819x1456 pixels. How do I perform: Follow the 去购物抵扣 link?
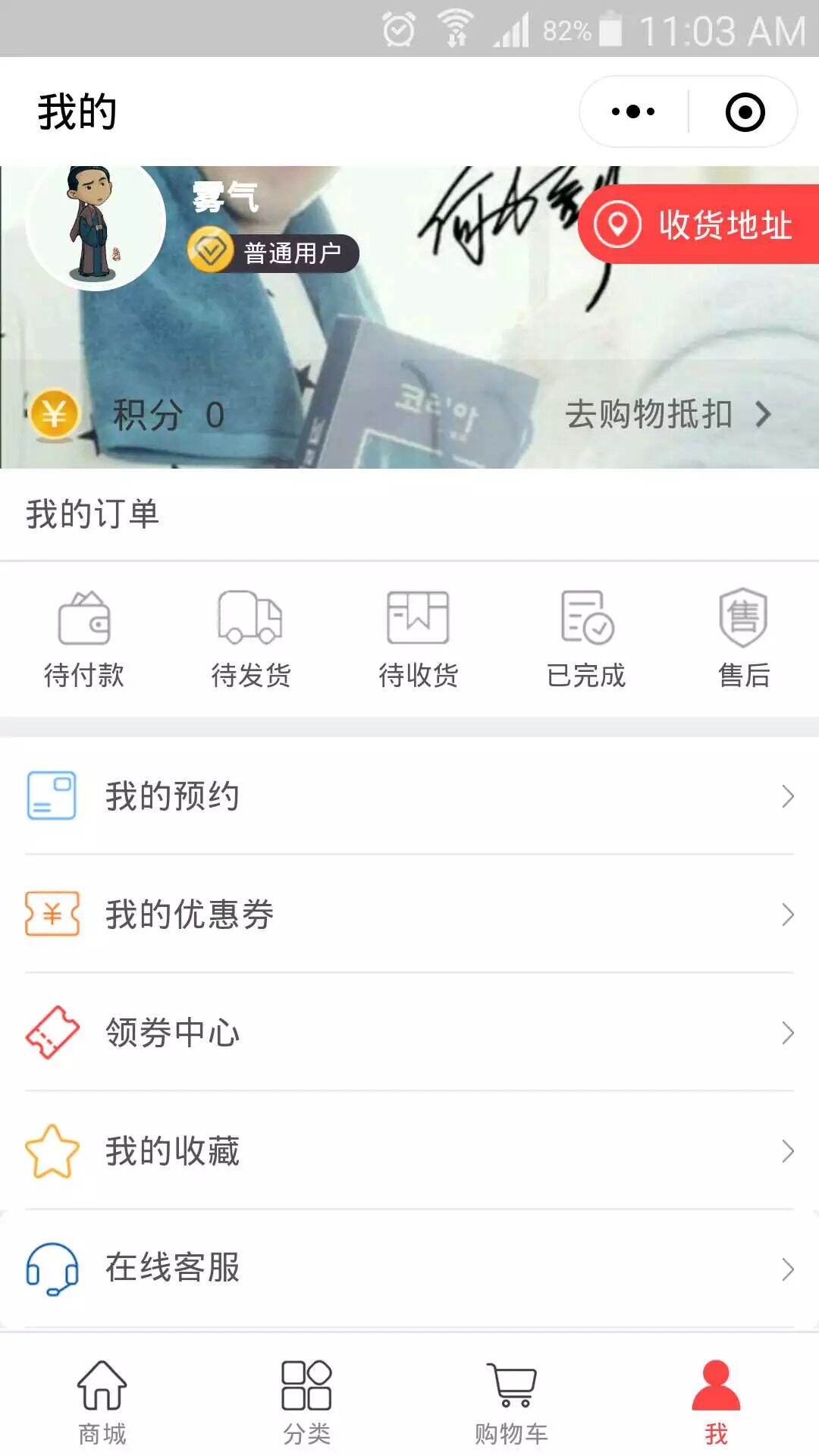tap(667, 415)
